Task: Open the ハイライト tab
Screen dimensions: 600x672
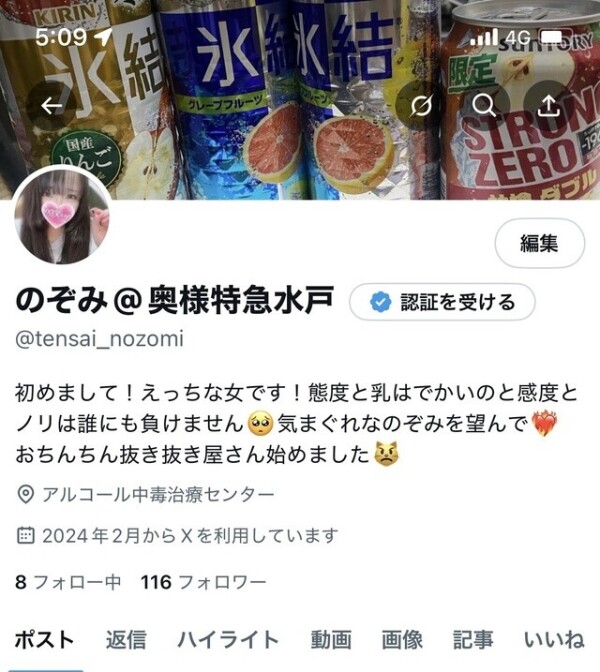Action: [x=228, y=640]
